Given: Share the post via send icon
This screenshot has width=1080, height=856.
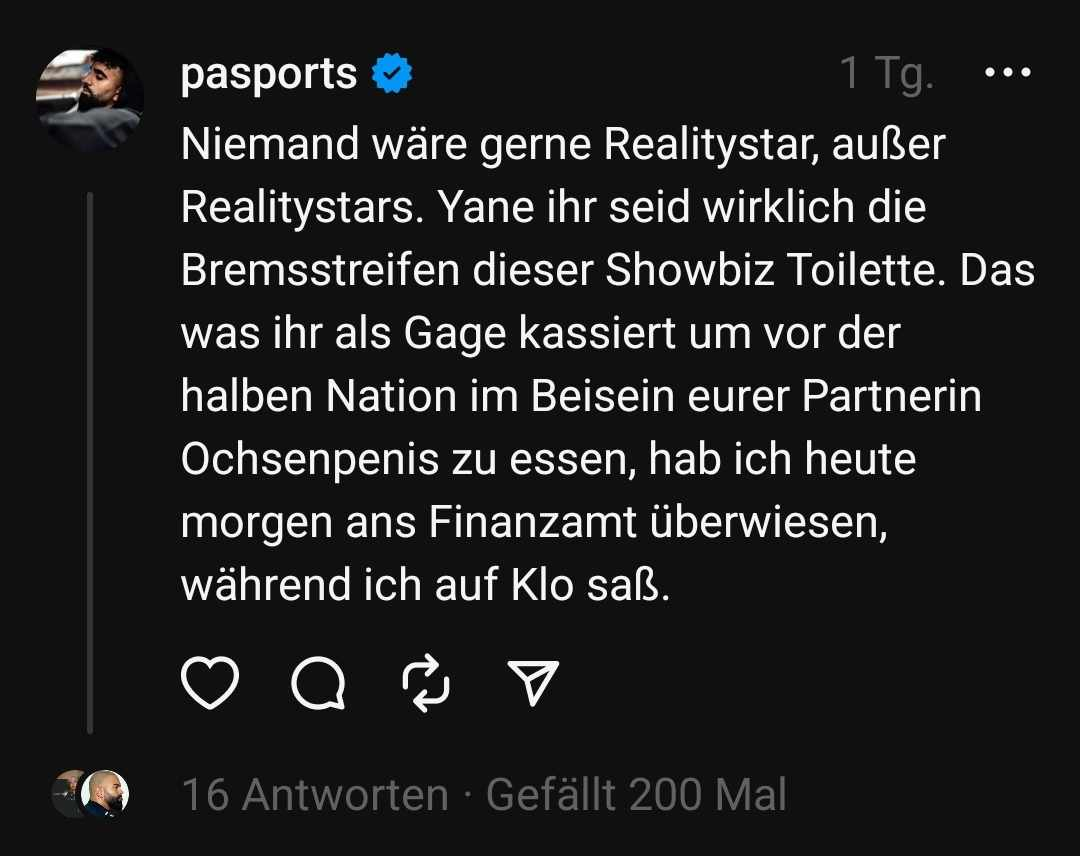Looking at the screenshot, I should 533,684.
